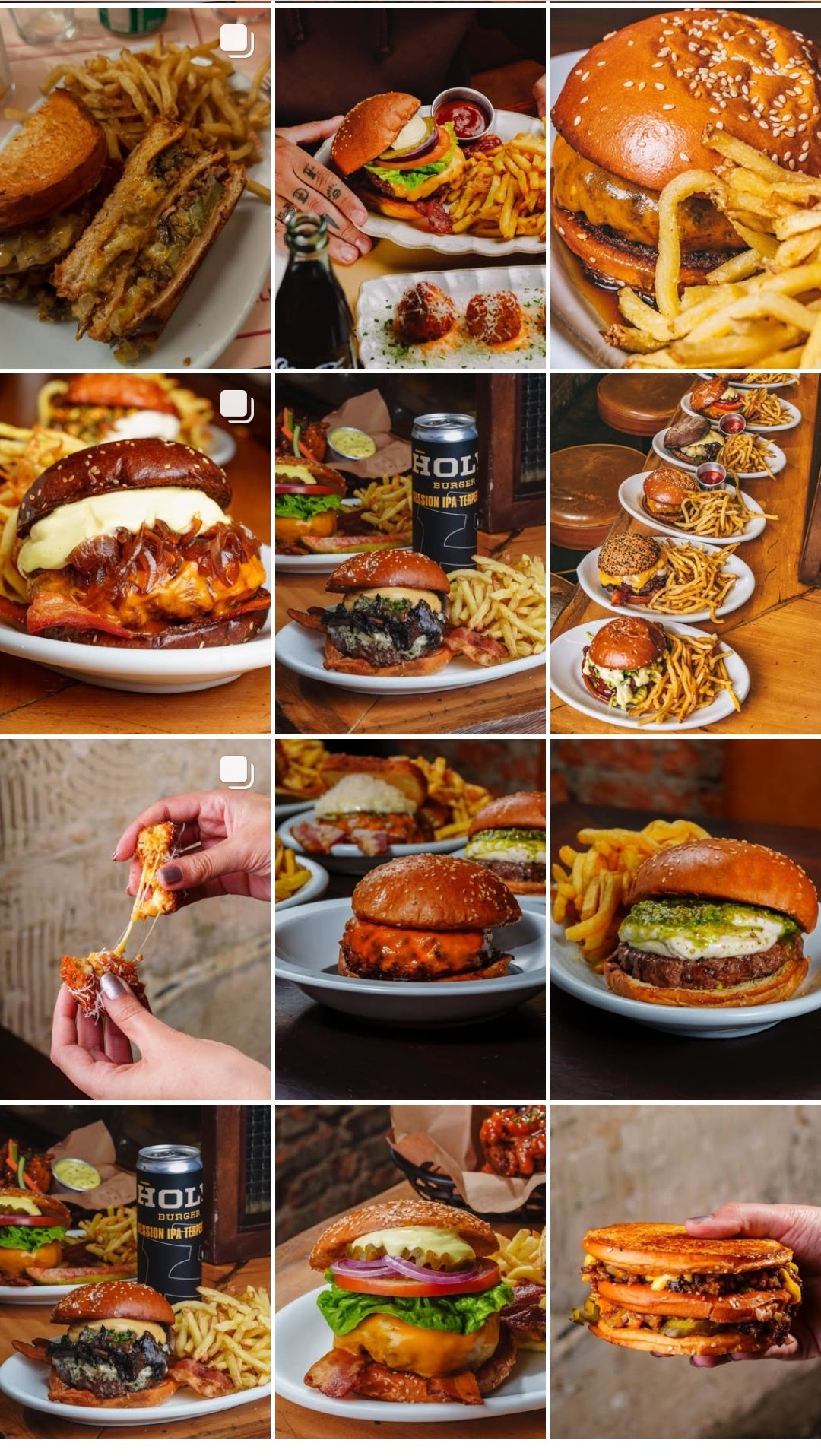Open the post of hands pulling apart cheesy snack
Screen dimensions: 821x1456
coord(135,919)
